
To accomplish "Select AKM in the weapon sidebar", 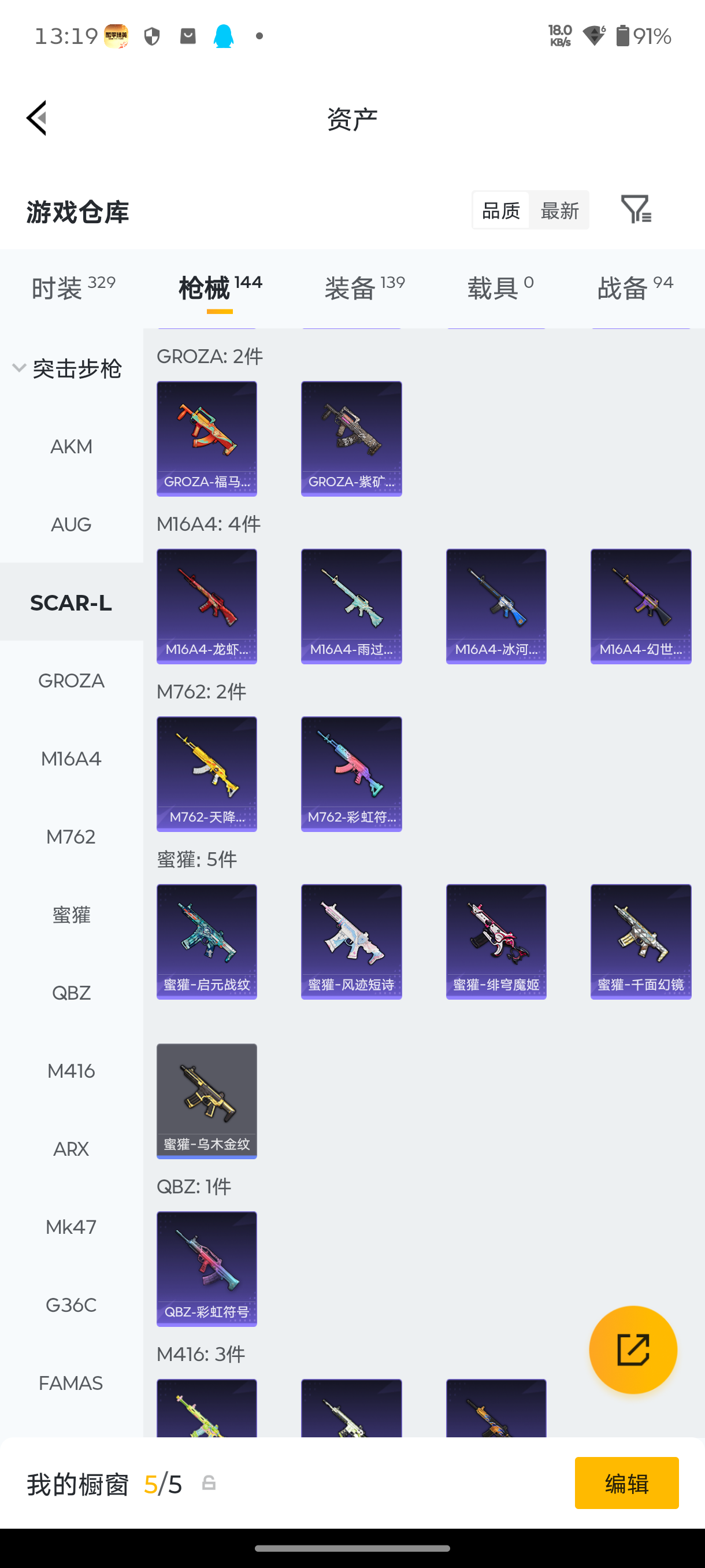I will (x=71, y=447).
